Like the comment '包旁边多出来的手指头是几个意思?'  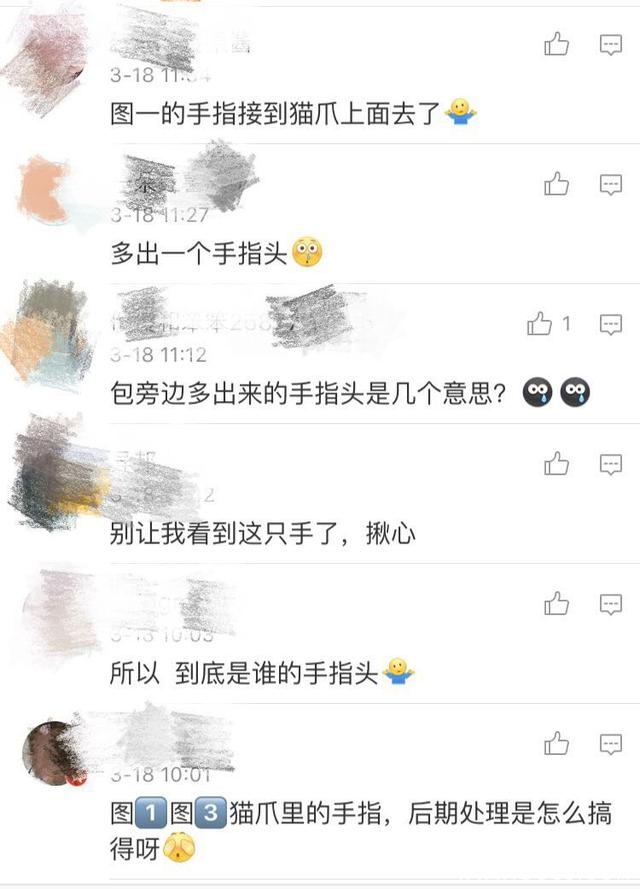[x=541, y=324]
